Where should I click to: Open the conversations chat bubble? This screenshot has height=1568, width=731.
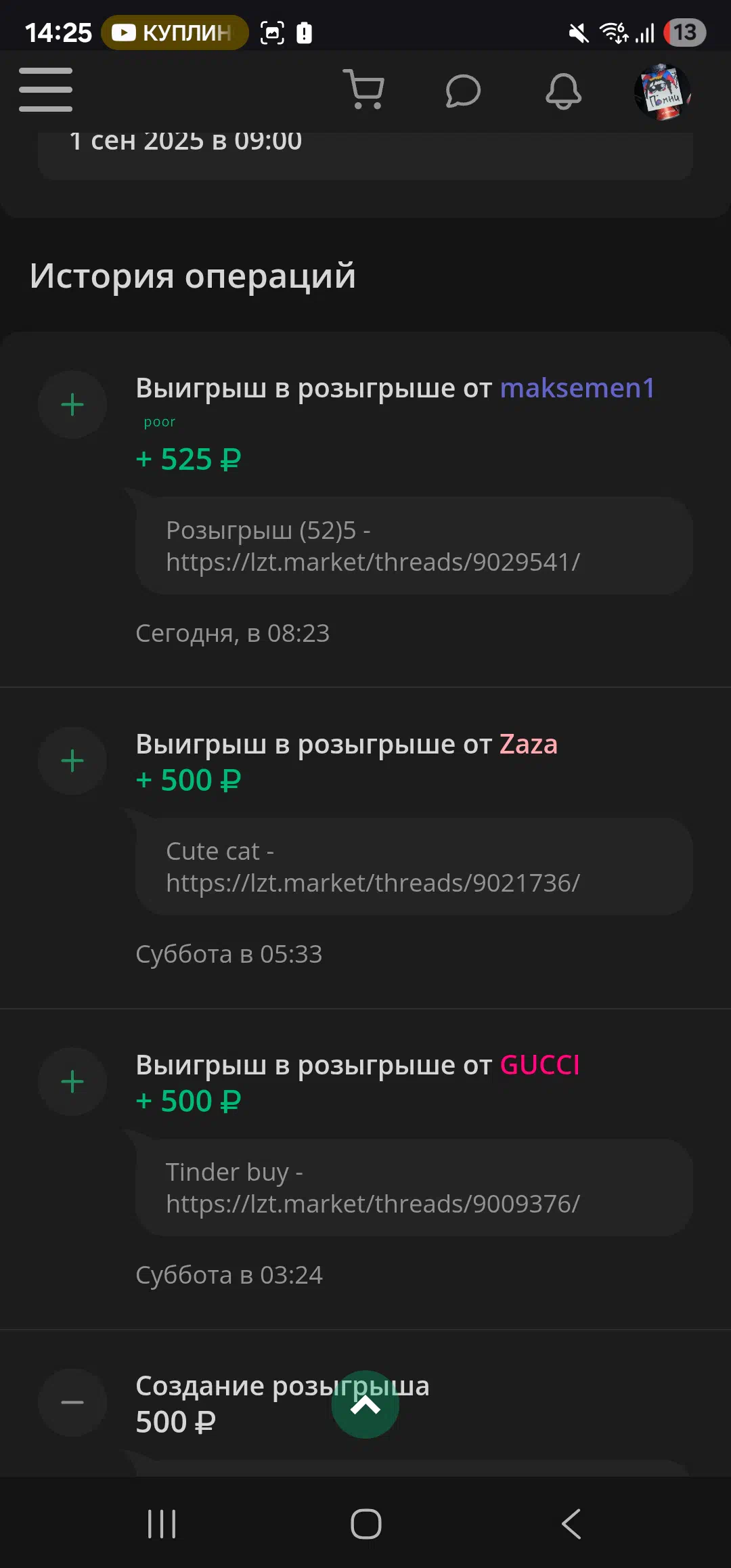point(463,91)
